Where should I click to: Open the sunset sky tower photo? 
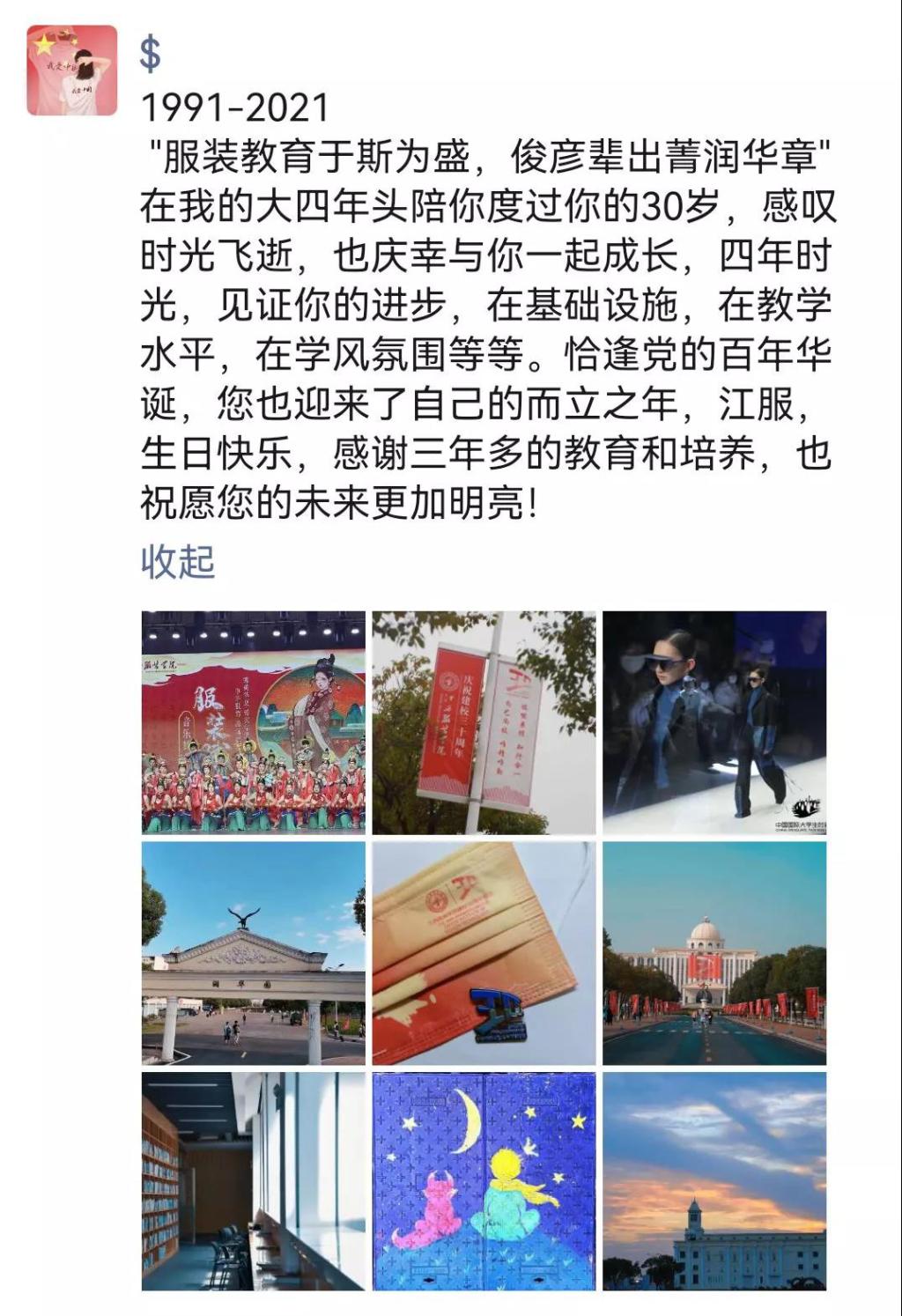pos(714,1181)
